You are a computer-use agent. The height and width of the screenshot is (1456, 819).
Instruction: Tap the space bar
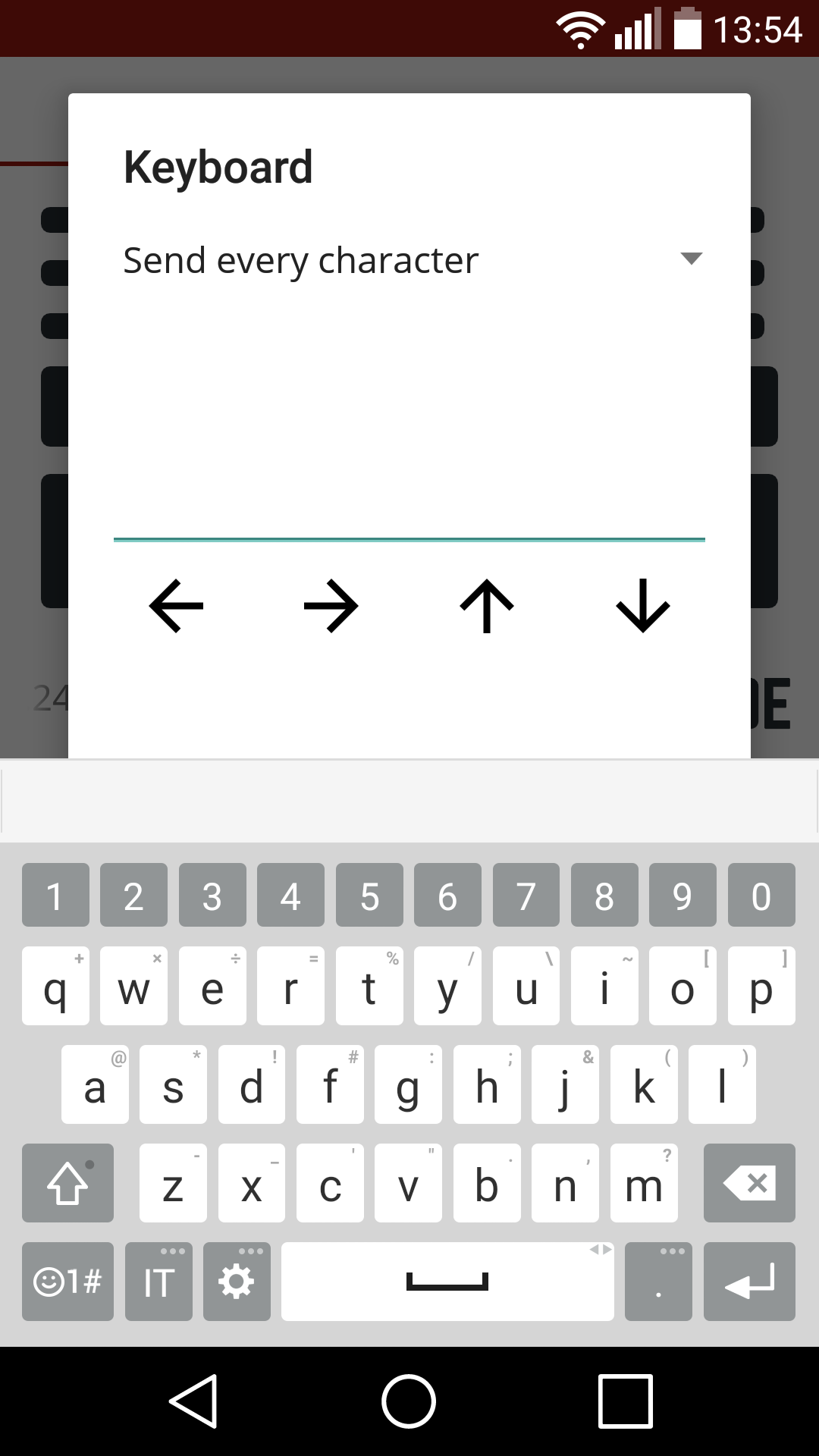pos(447,1282)
